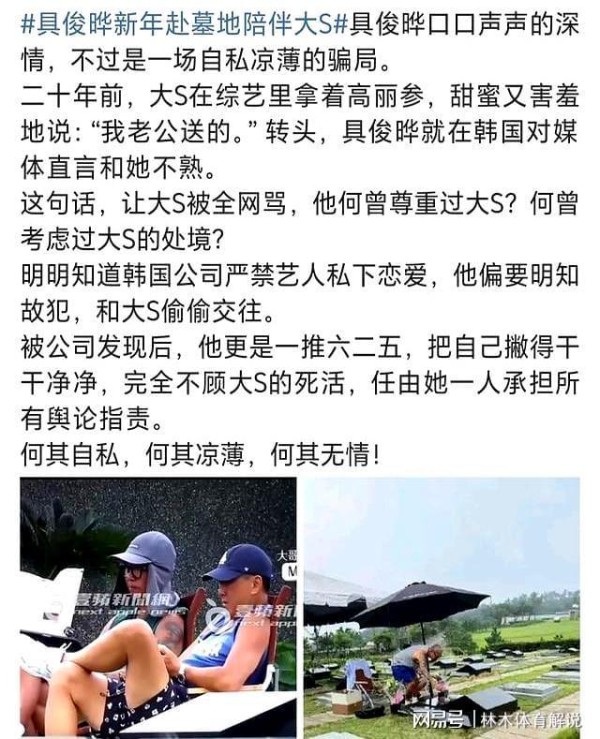This screenshot has width=600, height=739.
Task: View the photo of two people in caps
Action: (x=158, y=606)
